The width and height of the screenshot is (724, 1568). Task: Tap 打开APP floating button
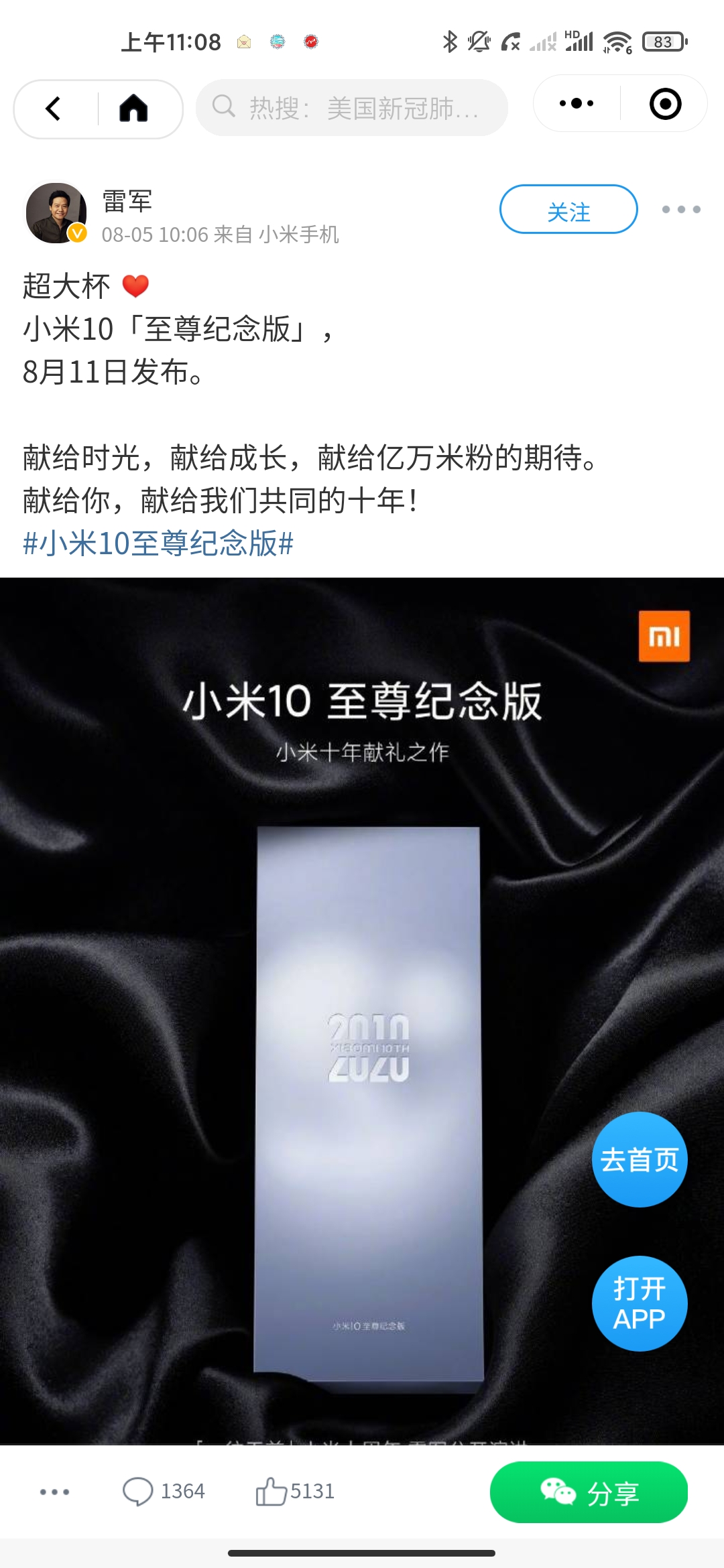coord(639,1303)
